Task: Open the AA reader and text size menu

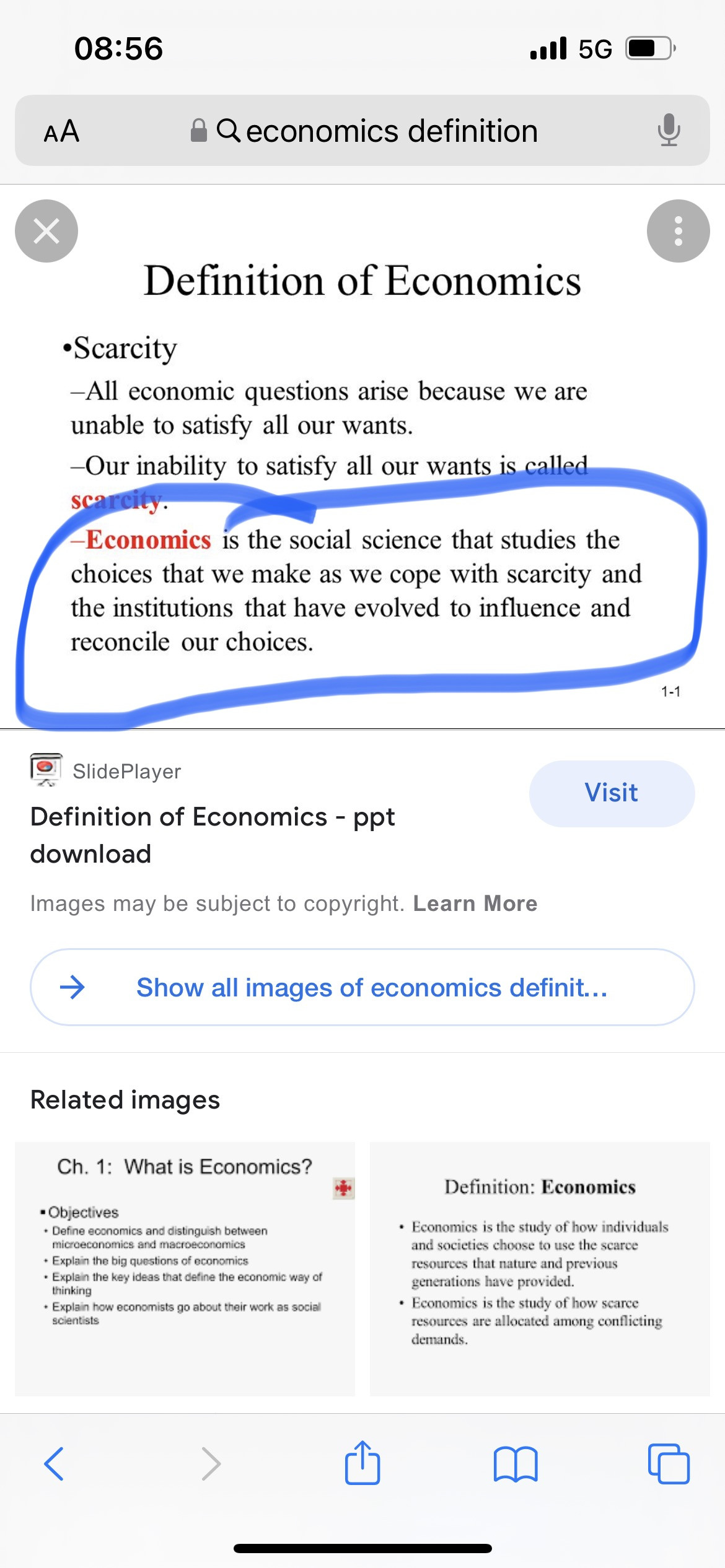Action: click(61, 131)
